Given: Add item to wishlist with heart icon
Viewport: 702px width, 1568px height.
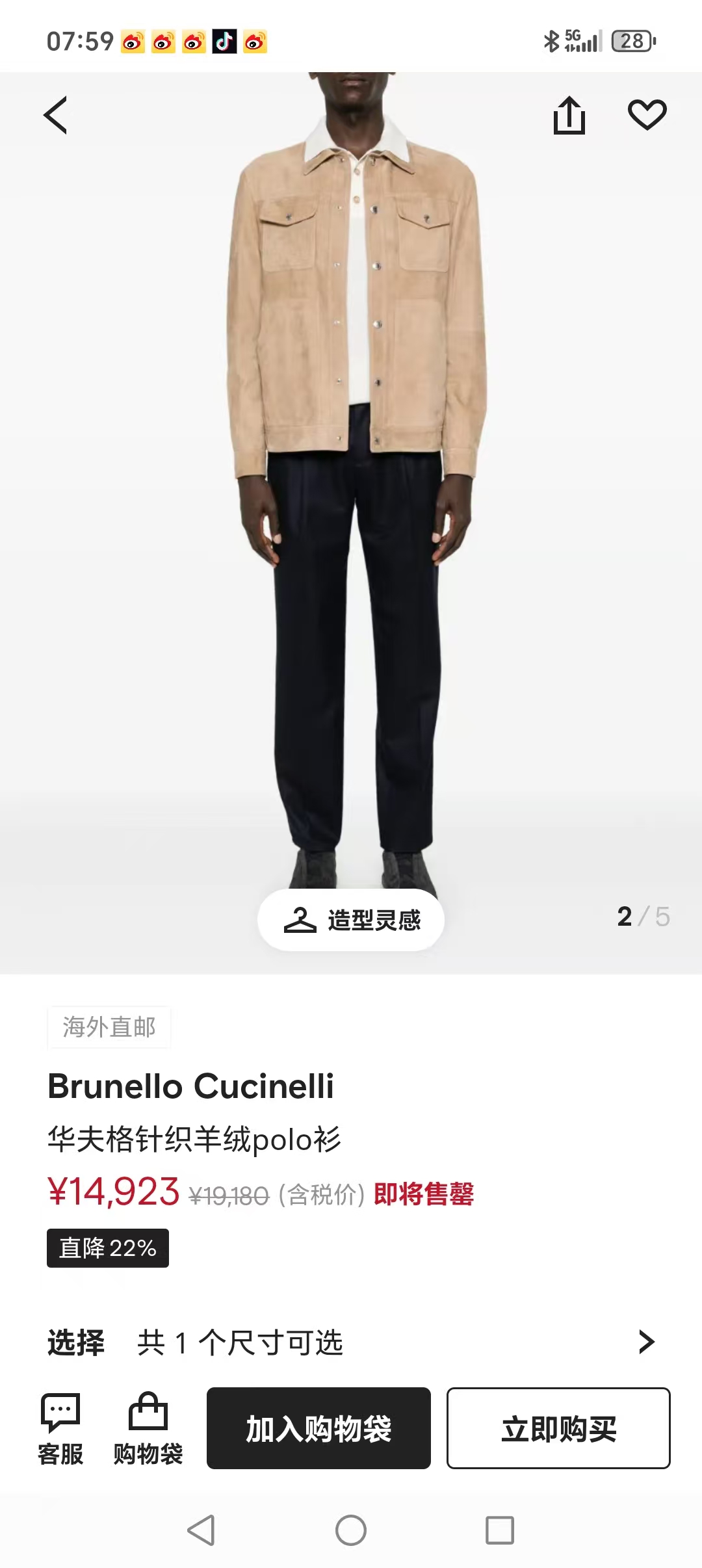Looking at the screenshot, I should point(647,115).
